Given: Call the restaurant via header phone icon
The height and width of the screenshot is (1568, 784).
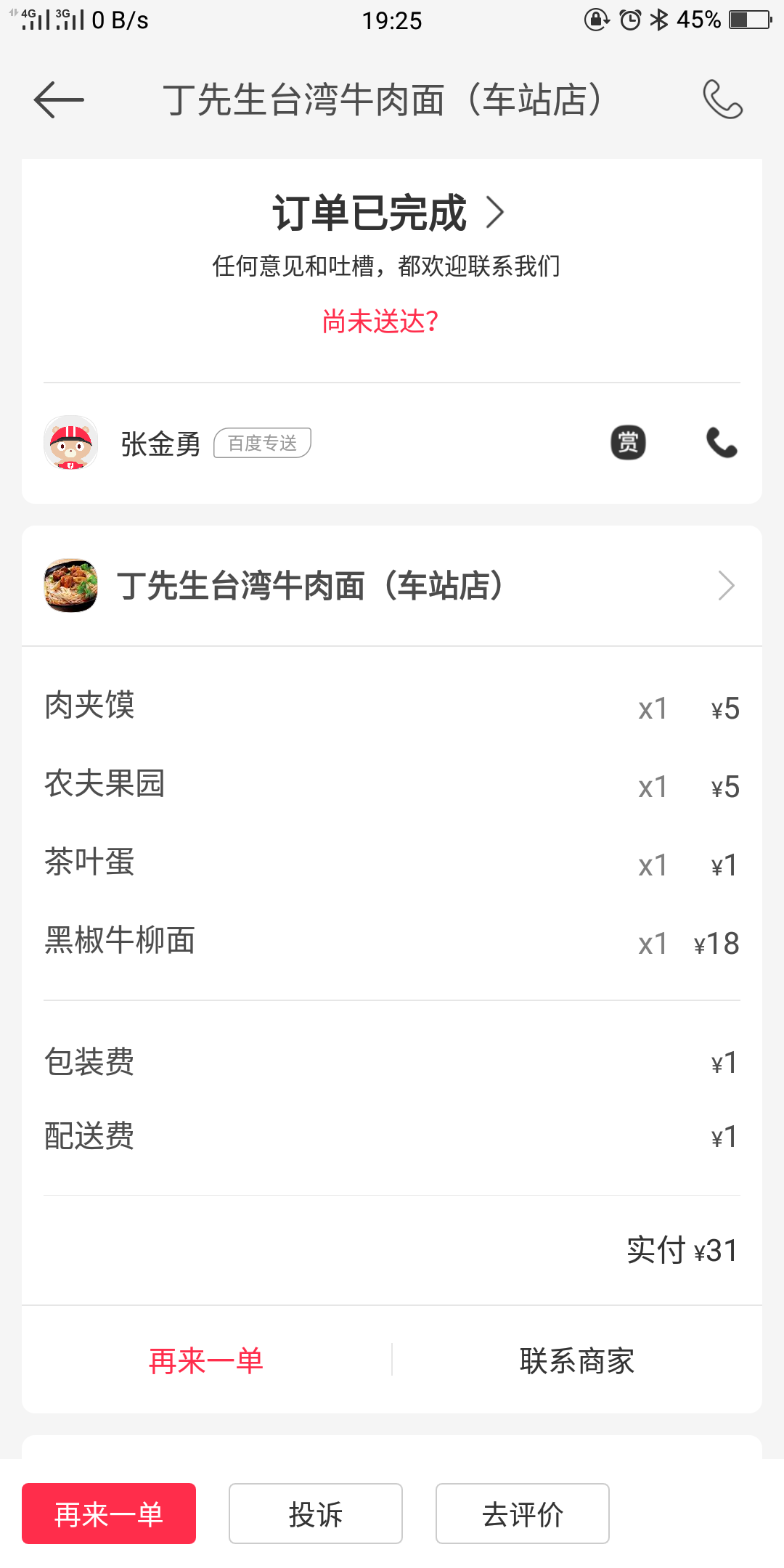Looking at the screenshot, I should [722, 99].
